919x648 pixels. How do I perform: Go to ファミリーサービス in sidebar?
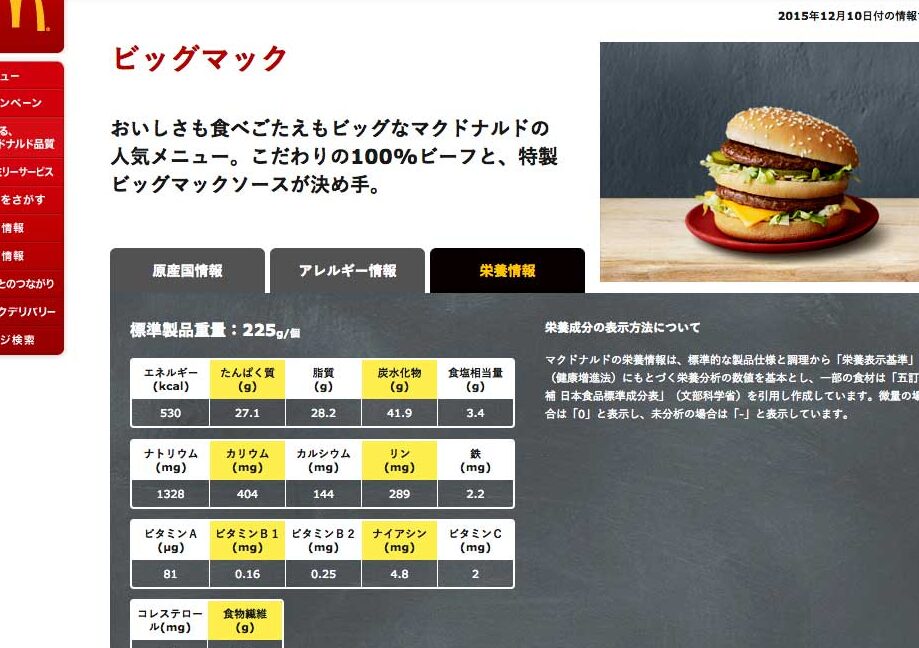(28, 171)
